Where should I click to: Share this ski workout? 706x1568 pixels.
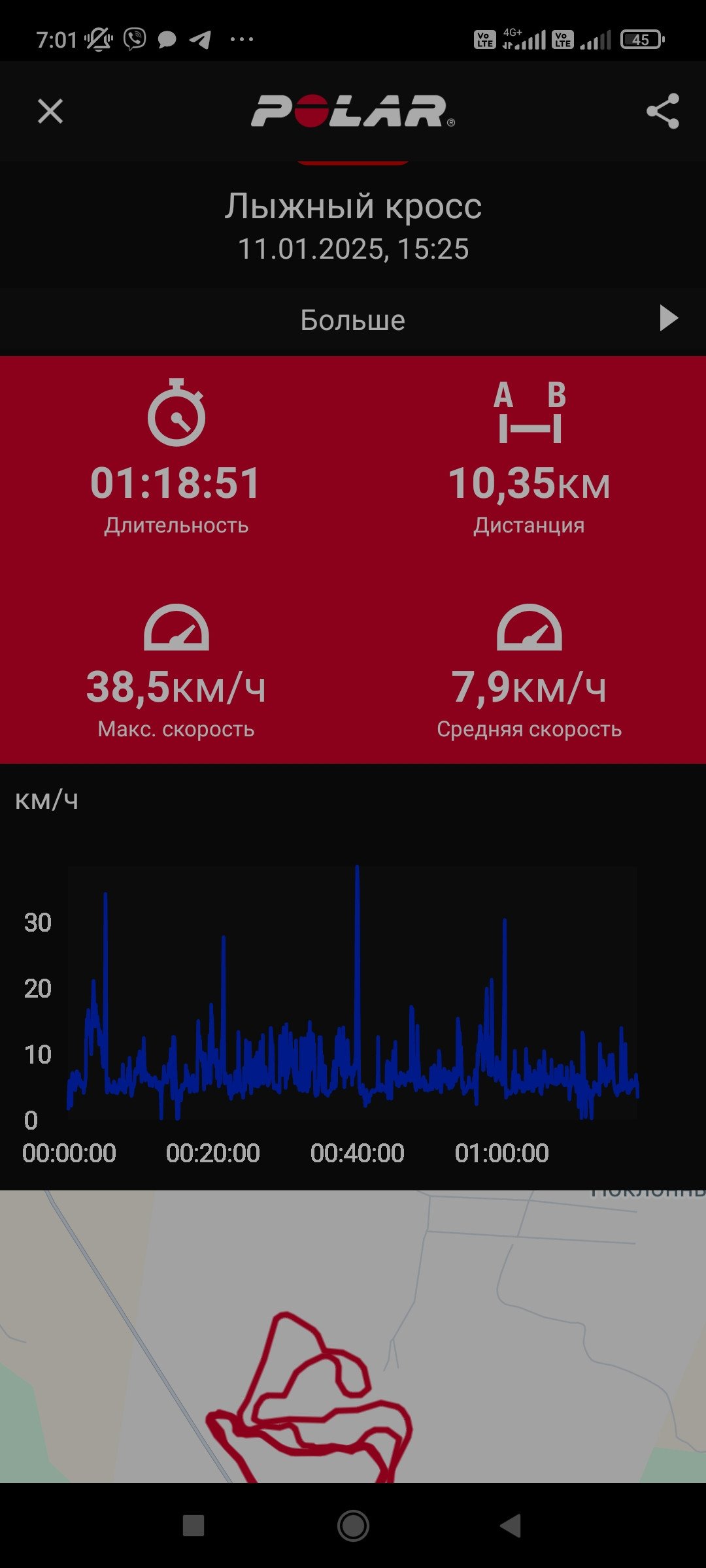(x=663, y=111)
